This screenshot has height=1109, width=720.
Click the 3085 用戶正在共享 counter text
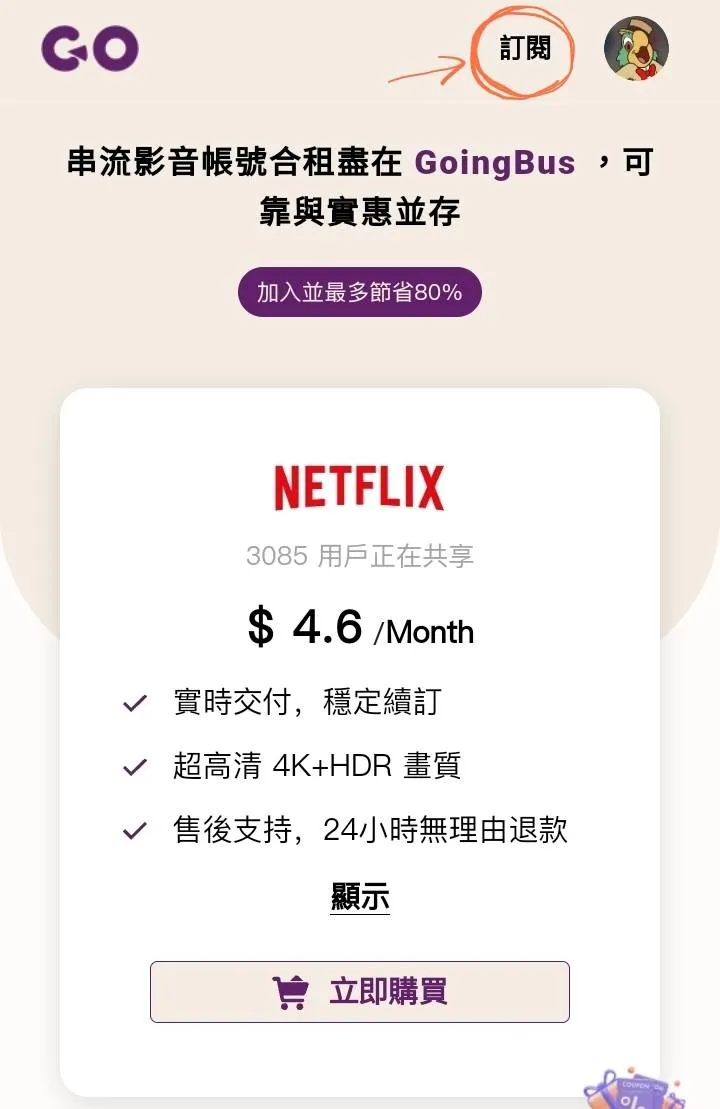tap(359, 556)
